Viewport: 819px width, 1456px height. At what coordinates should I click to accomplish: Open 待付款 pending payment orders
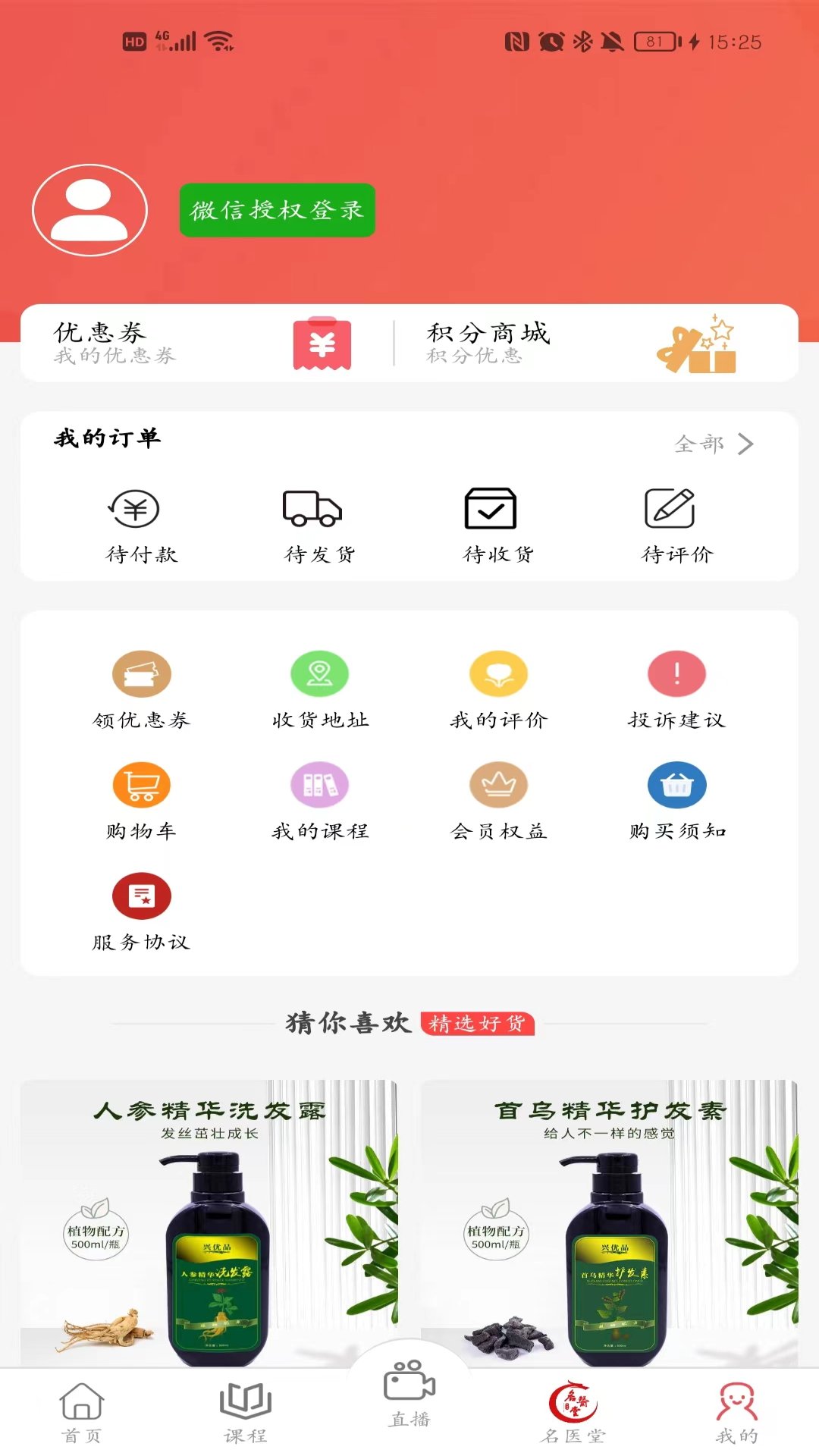pyautogui.click(x=141, y=526)
